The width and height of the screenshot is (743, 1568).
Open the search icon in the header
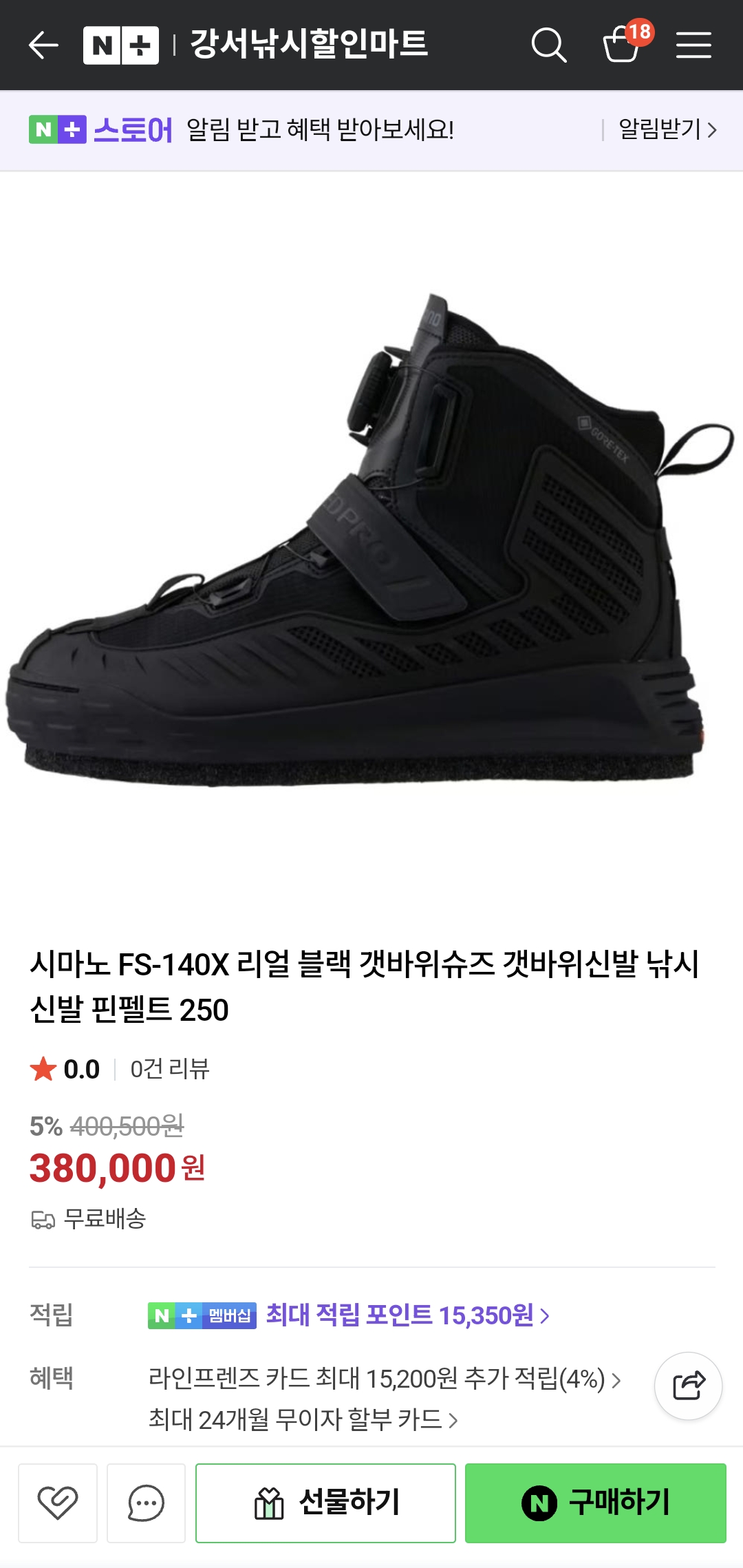click(548, 45)
